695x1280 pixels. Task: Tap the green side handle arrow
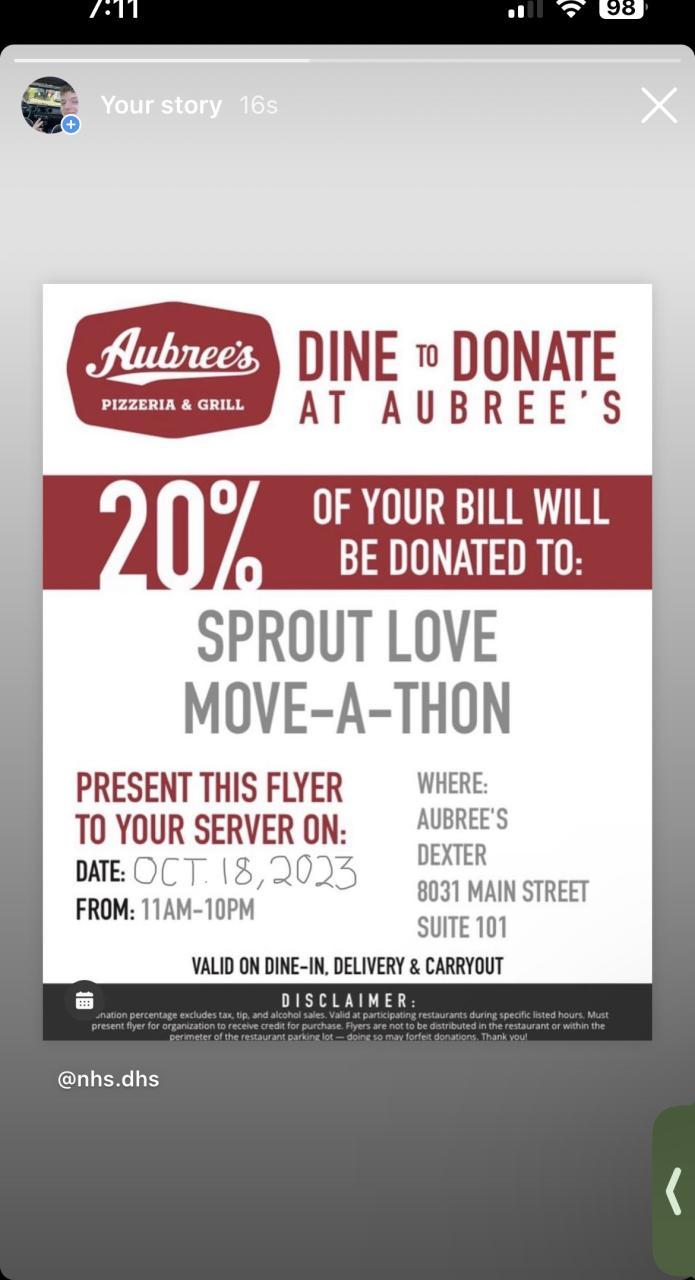point(675,1190)
